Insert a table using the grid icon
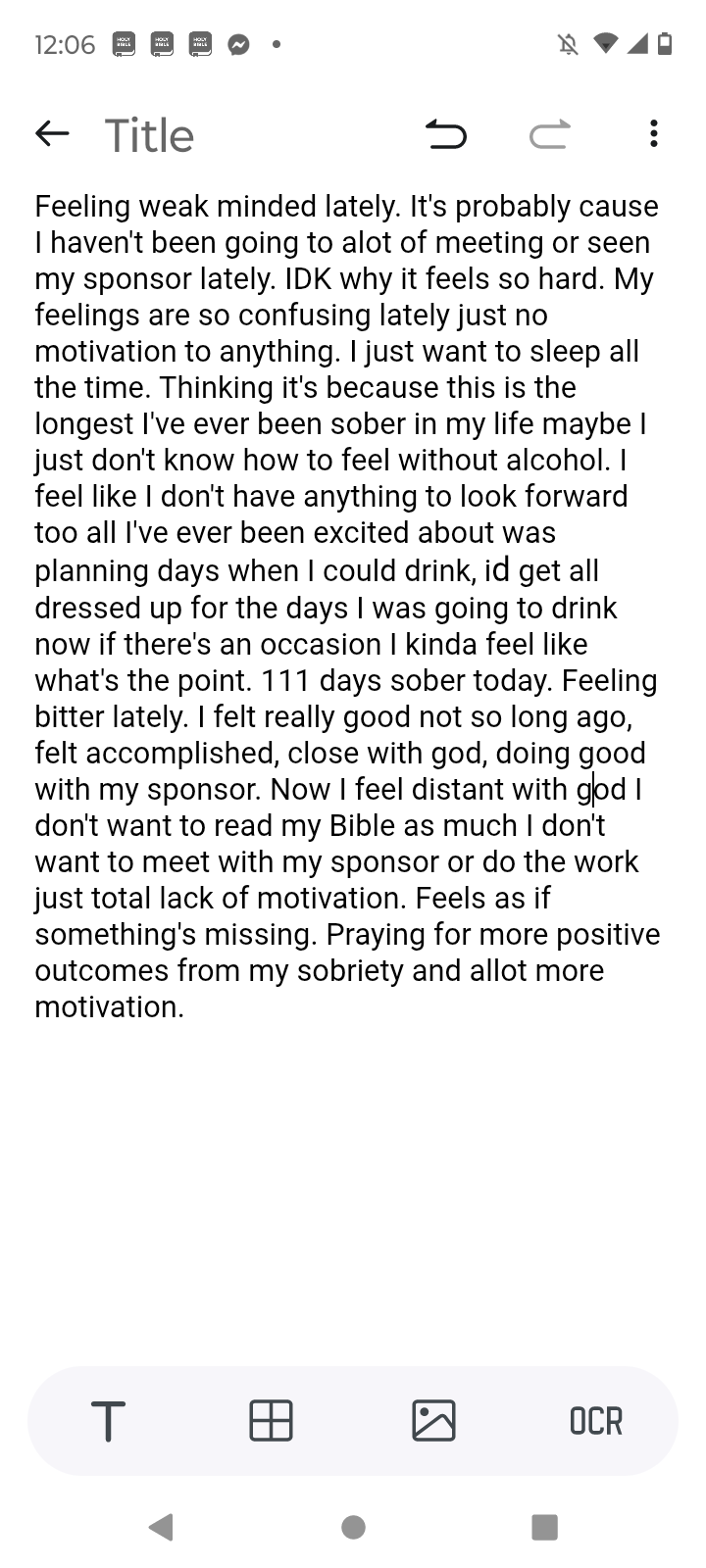This screenshot has width=706, height=1568. pyautogui.click(x=272, y=1420)
